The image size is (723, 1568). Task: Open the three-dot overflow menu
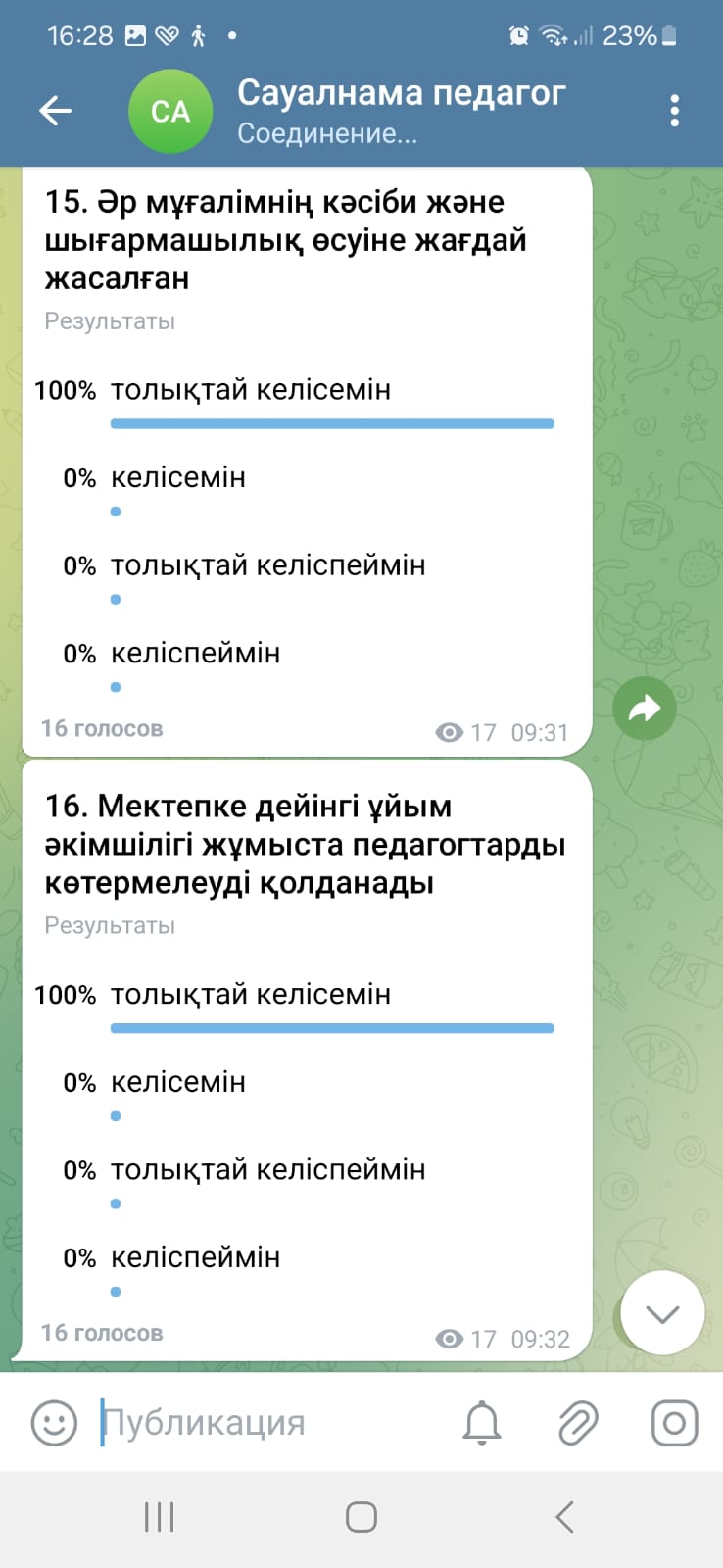coord(674,111)
